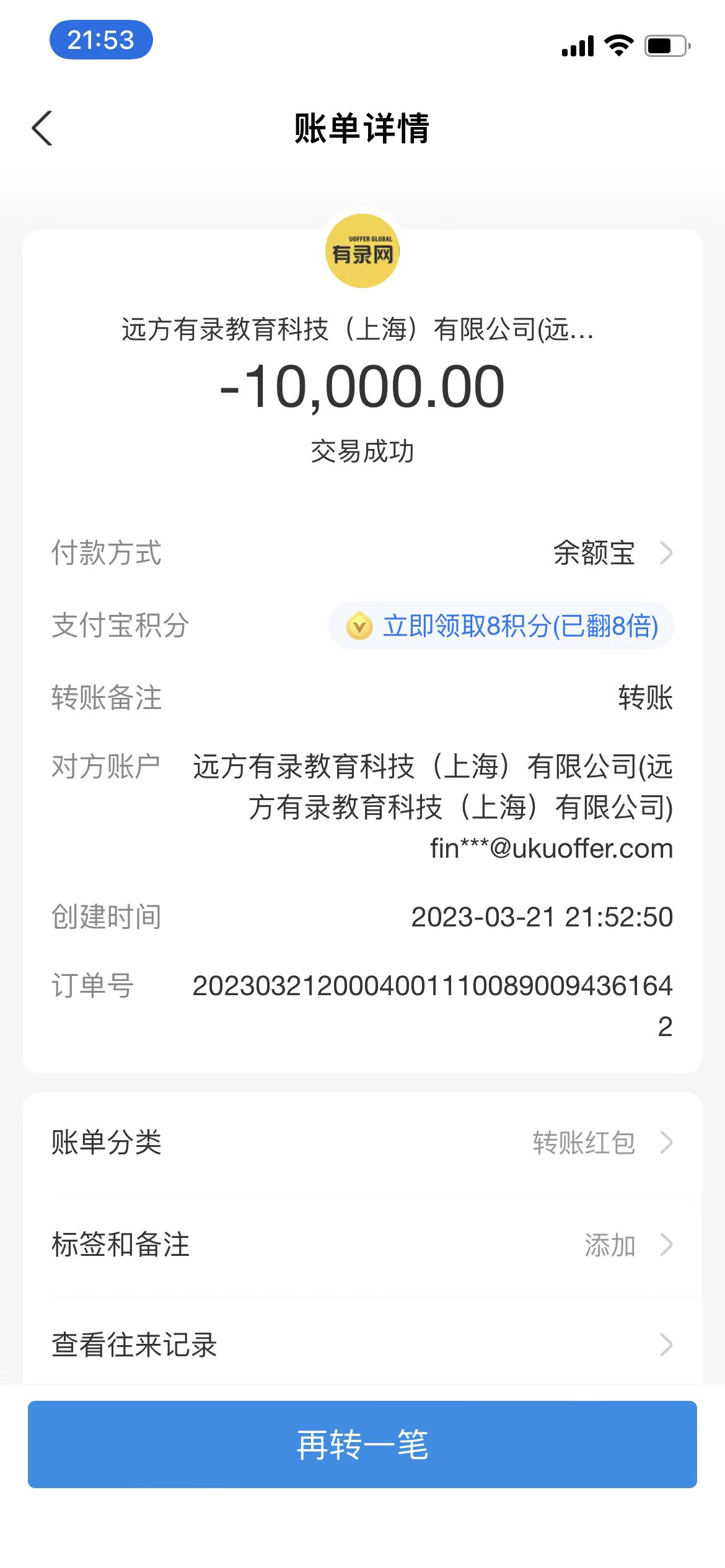Tap the 再转一笔 button
Viewport: 725px width, 1568px height.
[362, 1445]
